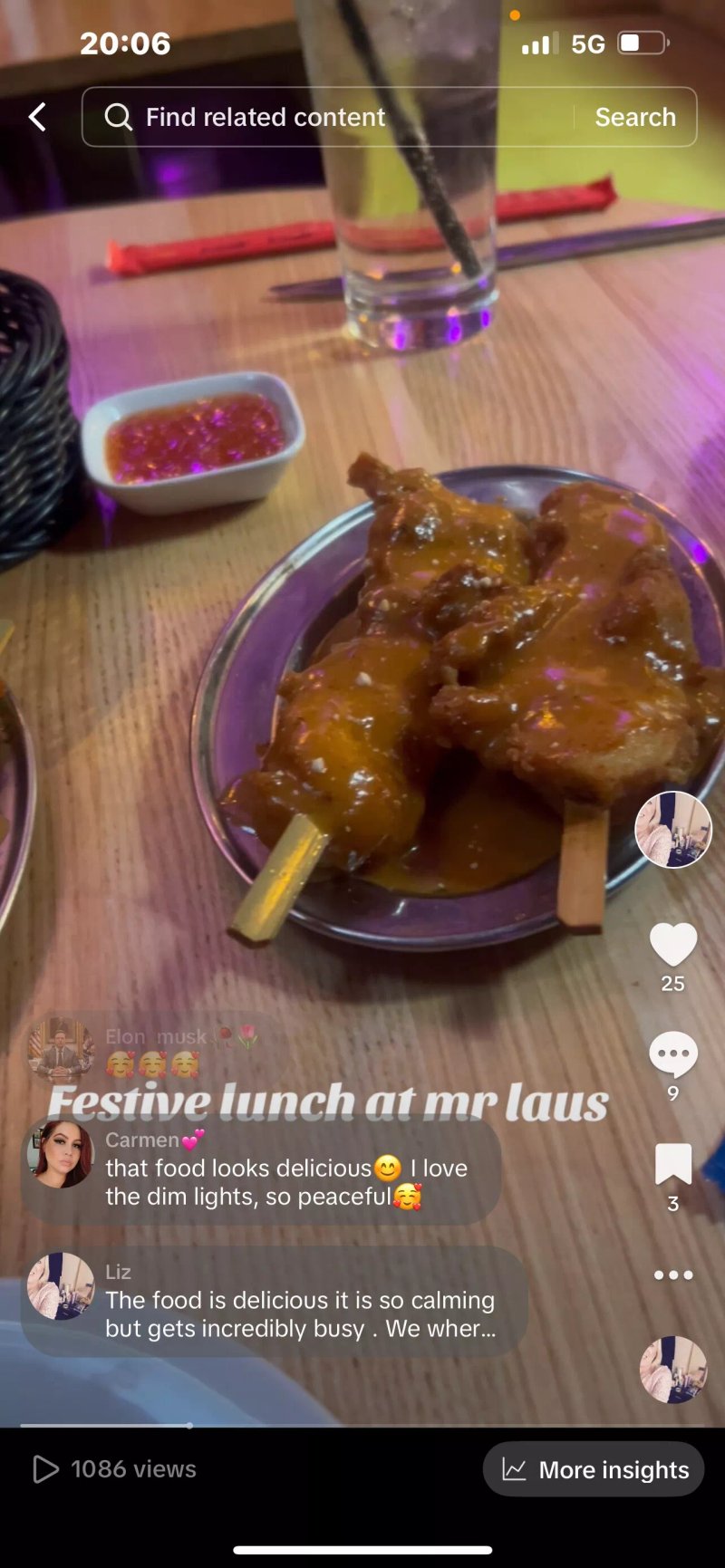Open the three-dot more options
The height and width of the screenshot is (1568, 725).
(673, 1275)
